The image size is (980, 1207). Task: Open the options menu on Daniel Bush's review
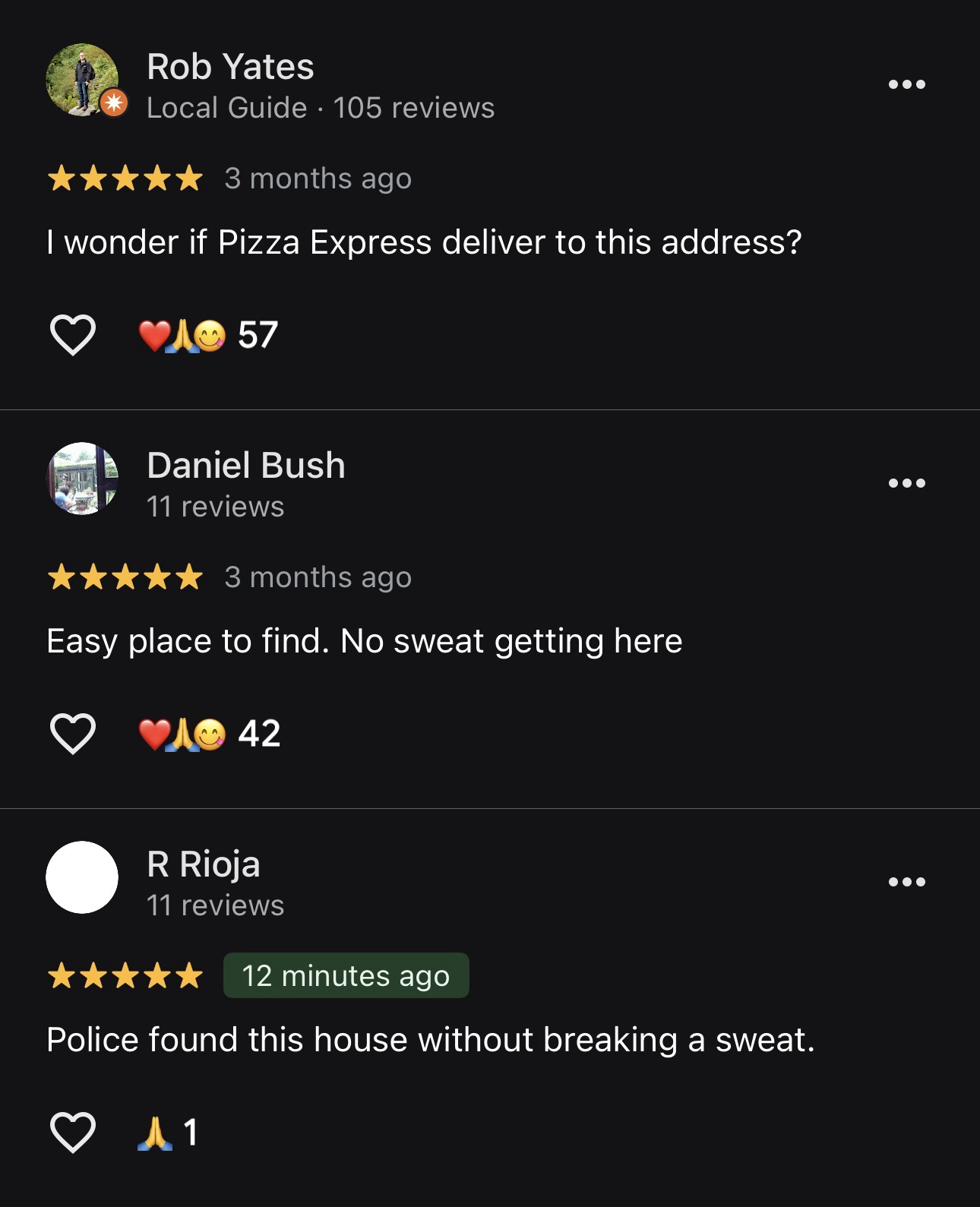pyautogui.click(x=907, y=483)
